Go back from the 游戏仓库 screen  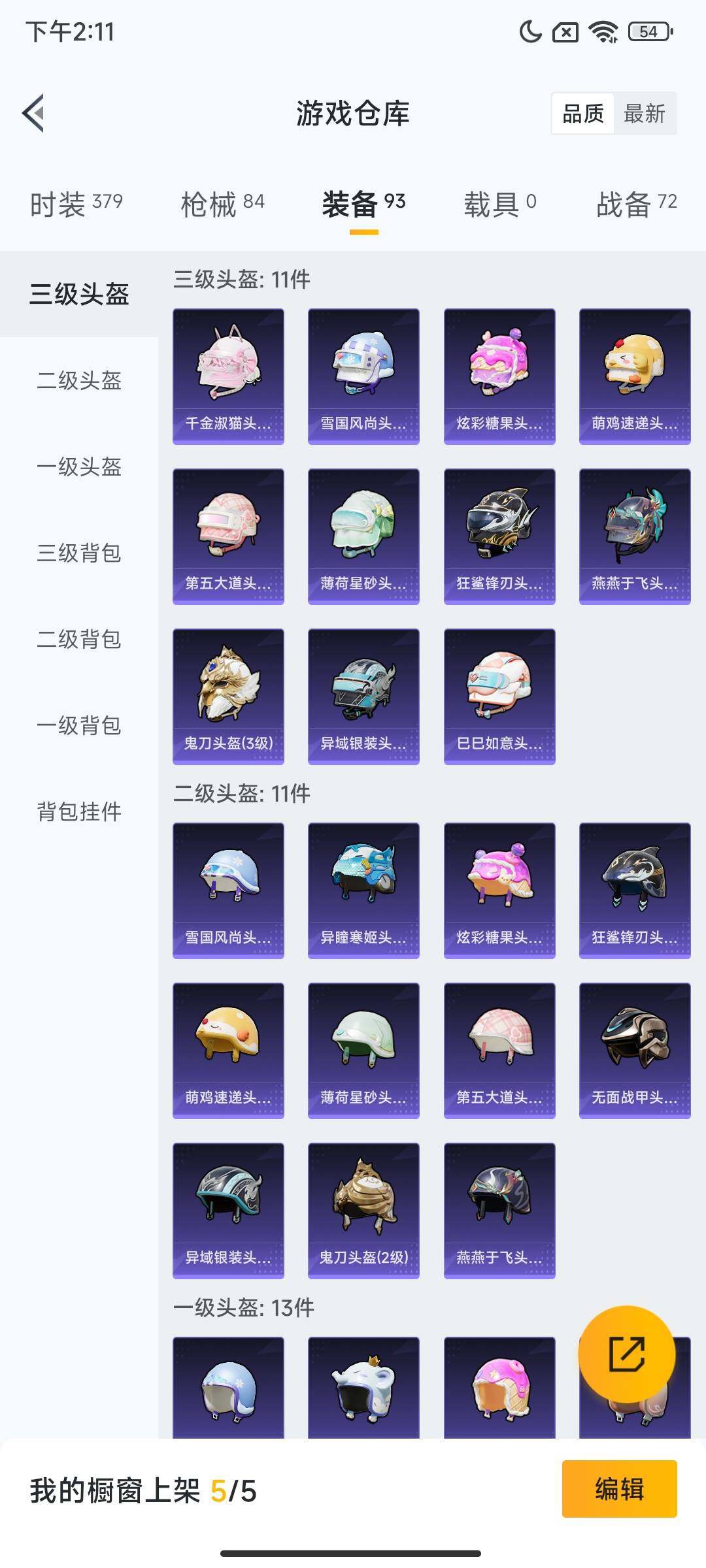(34, 113)
